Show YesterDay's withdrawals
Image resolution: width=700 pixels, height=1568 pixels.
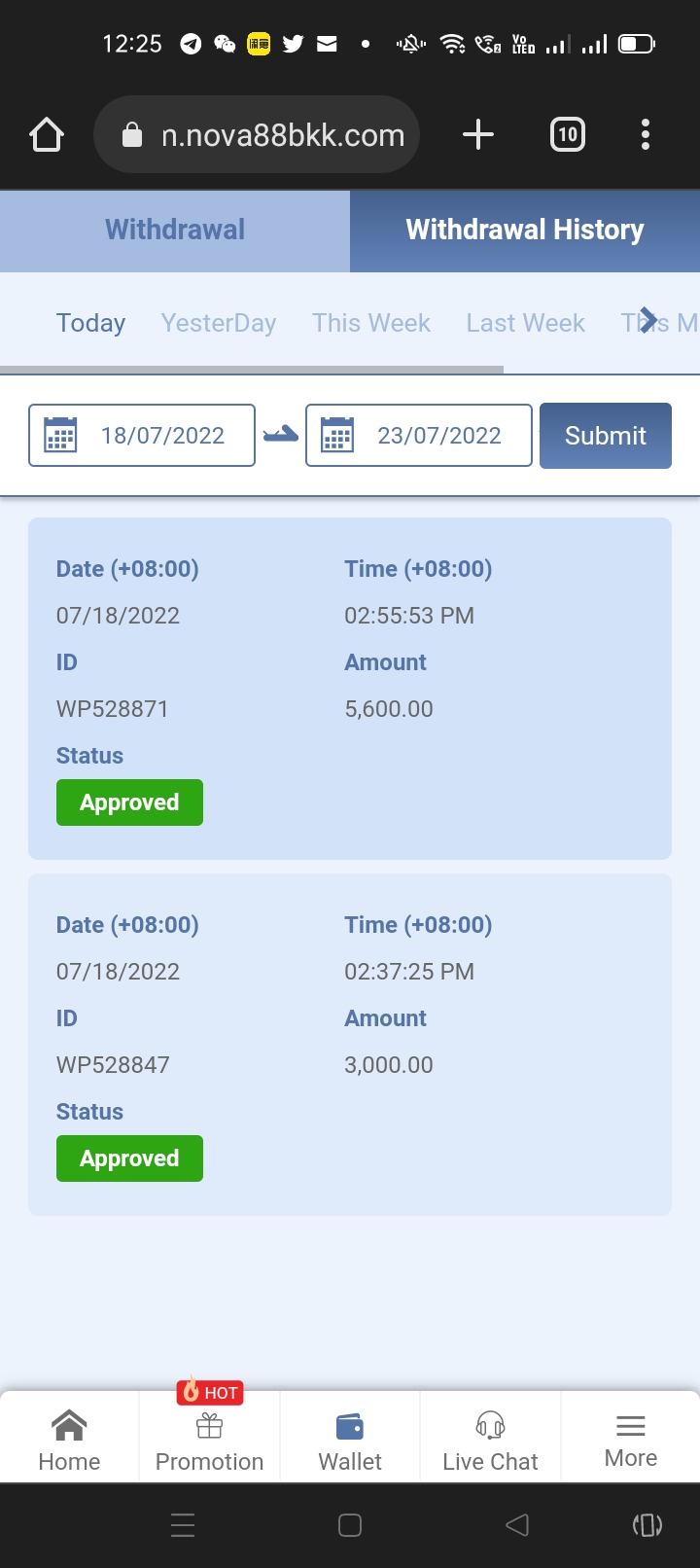219,323
